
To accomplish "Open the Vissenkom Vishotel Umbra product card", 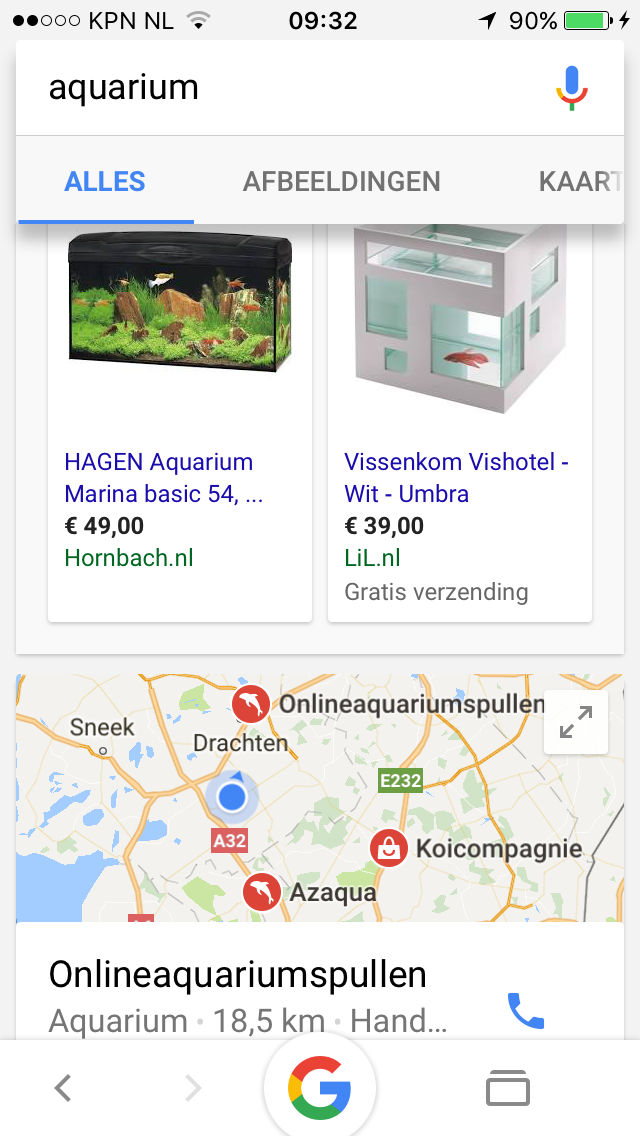I will pos(460,420).
